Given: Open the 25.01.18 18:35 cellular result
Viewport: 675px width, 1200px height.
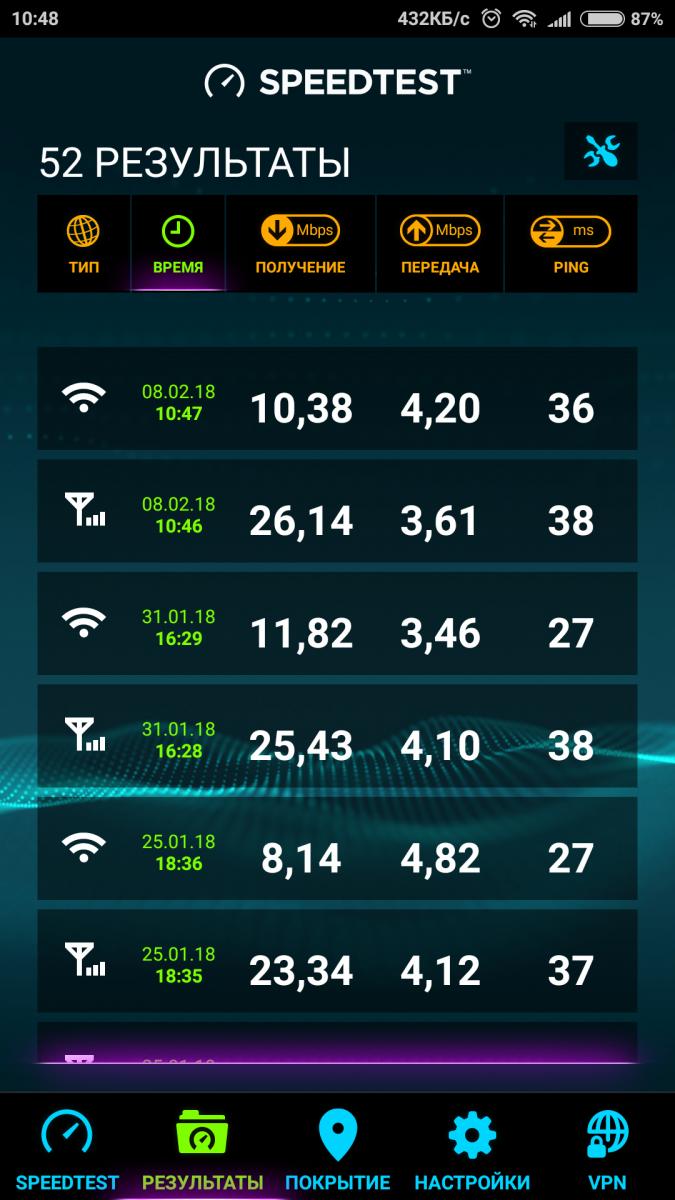Looking at the screenshot, I should (337, 960).
